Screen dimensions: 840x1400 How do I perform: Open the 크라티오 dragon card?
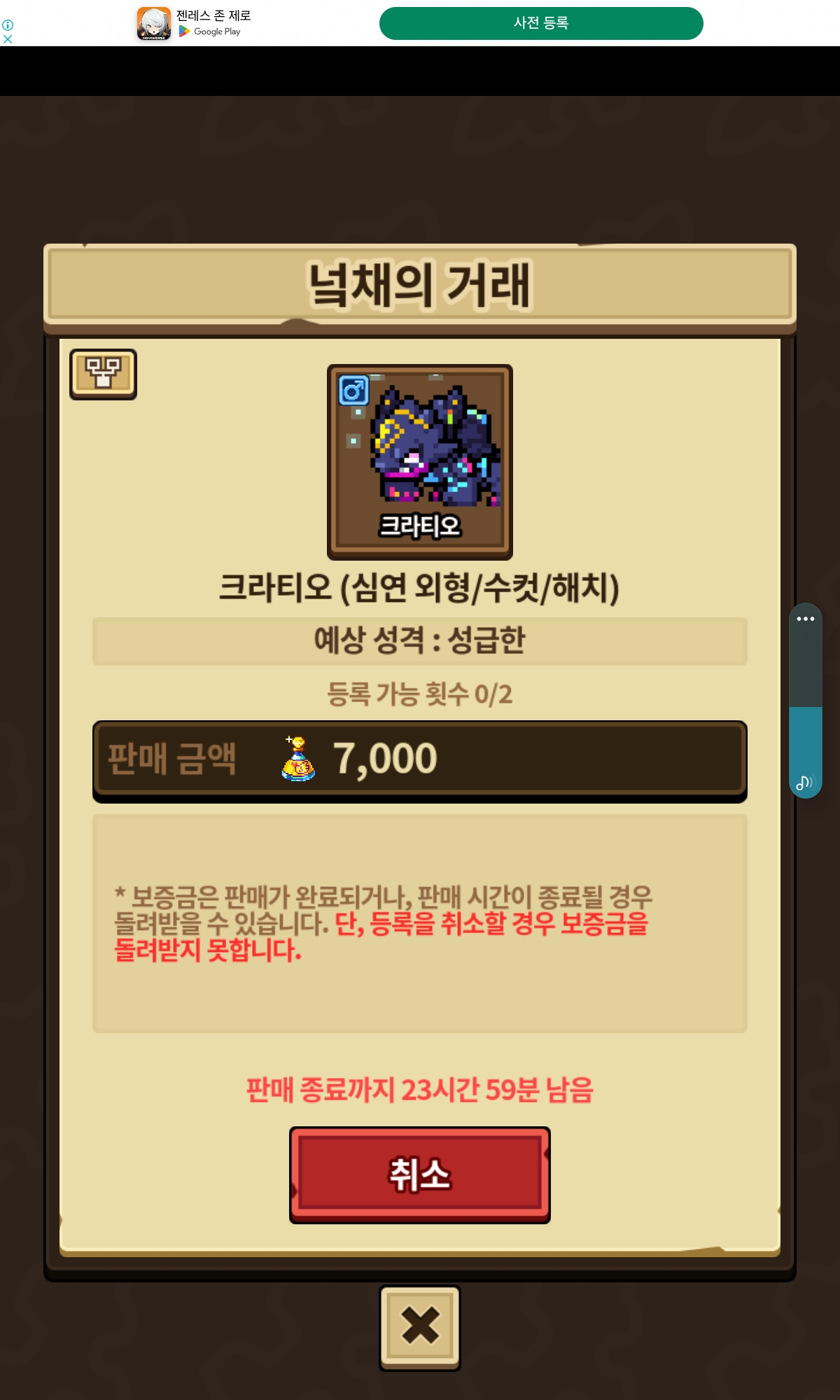click(420, 462)
